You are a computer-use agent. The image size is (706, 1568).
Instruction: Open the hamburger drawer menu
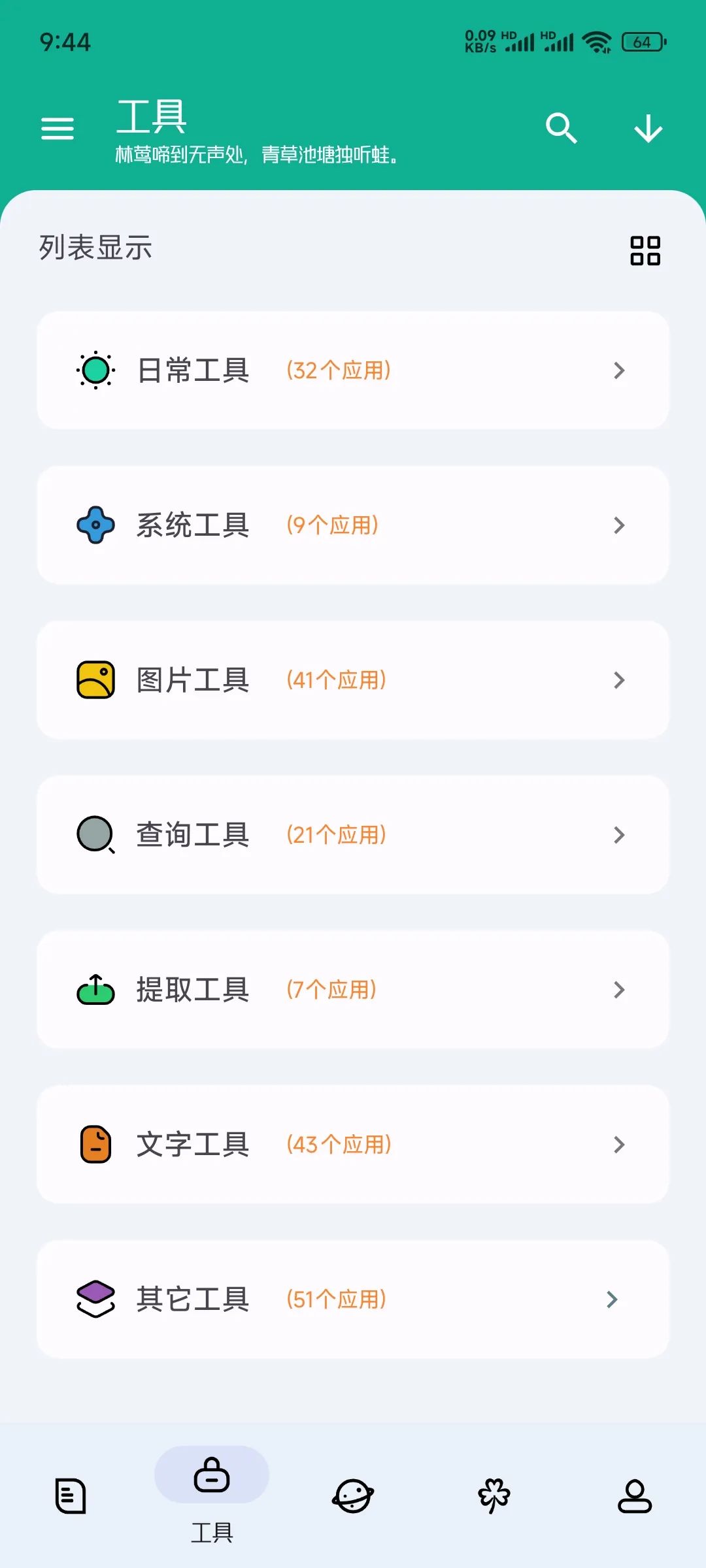[x=58, y=129]
